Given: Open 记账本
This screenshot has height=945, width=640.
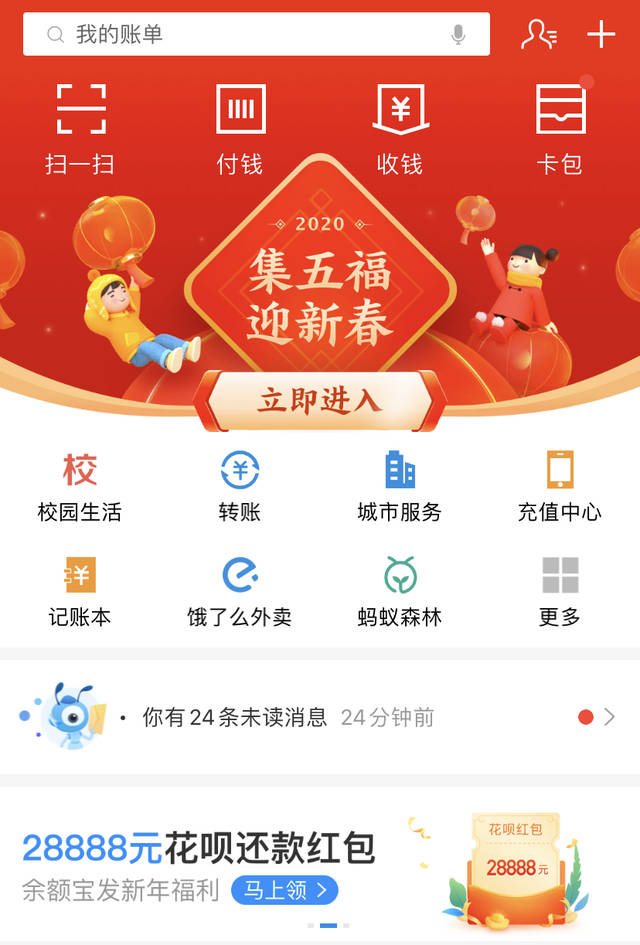Looking at the screenshot, I should [80, 591].
